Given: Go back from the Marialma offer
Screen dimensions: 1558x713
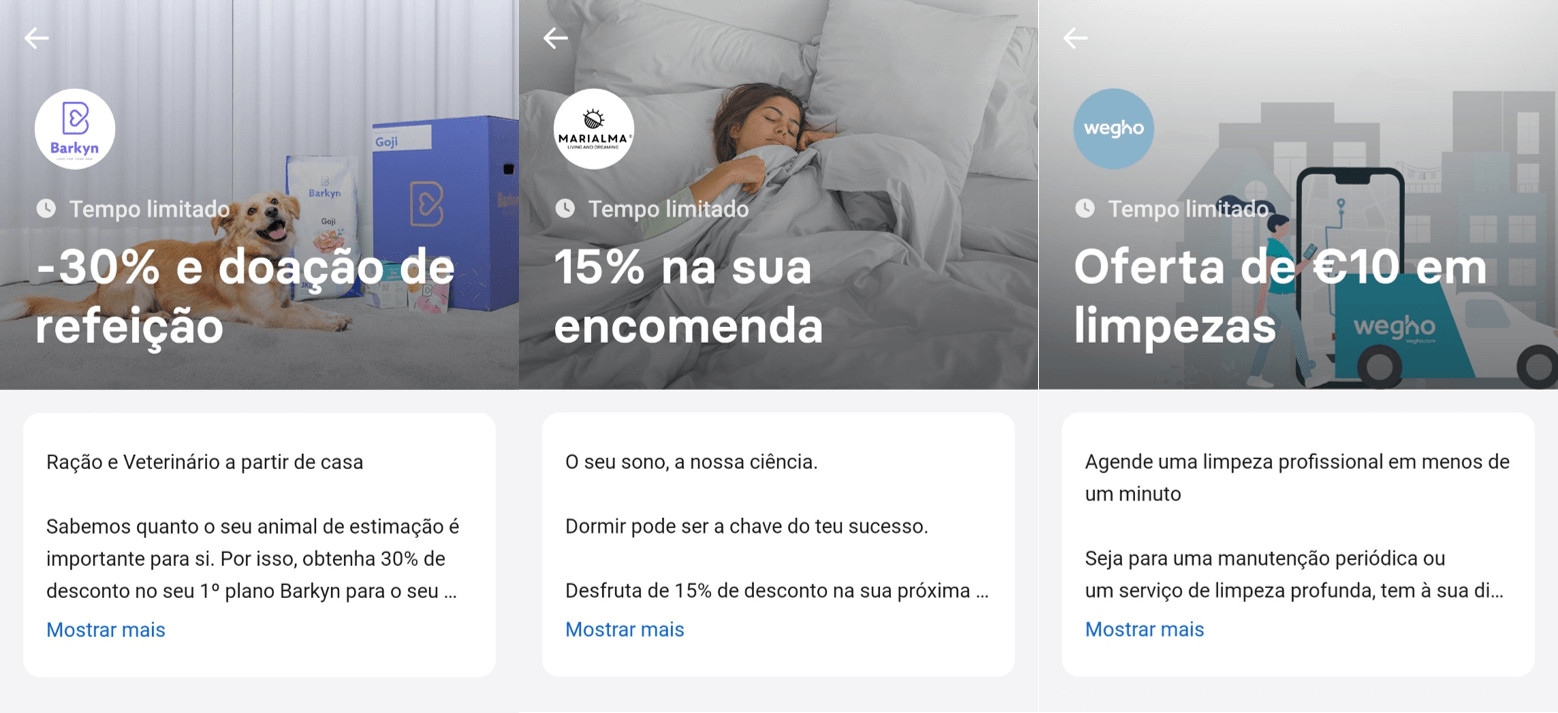Looking at the screenshot, I should click(x=556, y=38).
